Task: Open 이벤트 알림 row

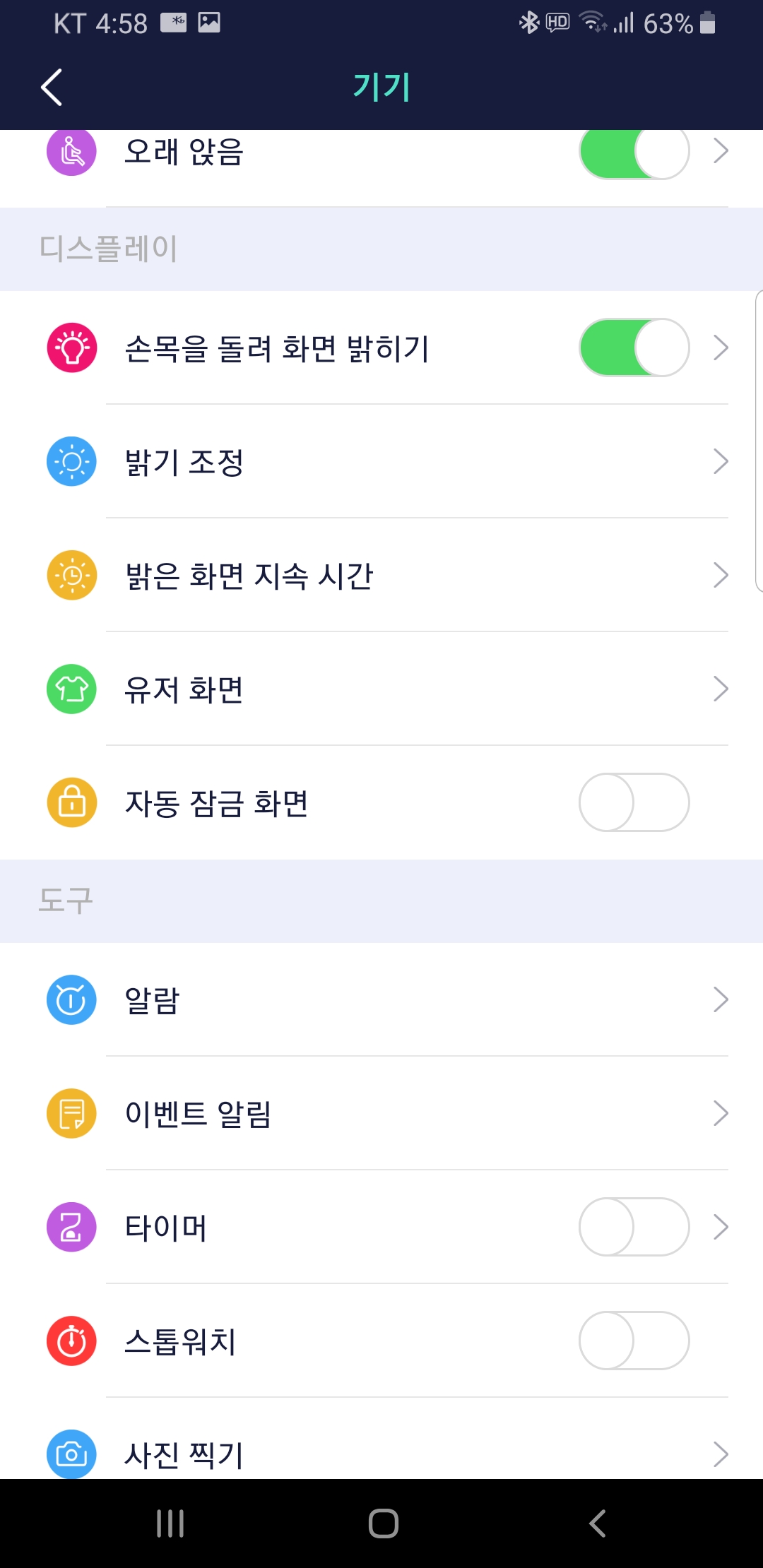Action: pos(381,1114)
